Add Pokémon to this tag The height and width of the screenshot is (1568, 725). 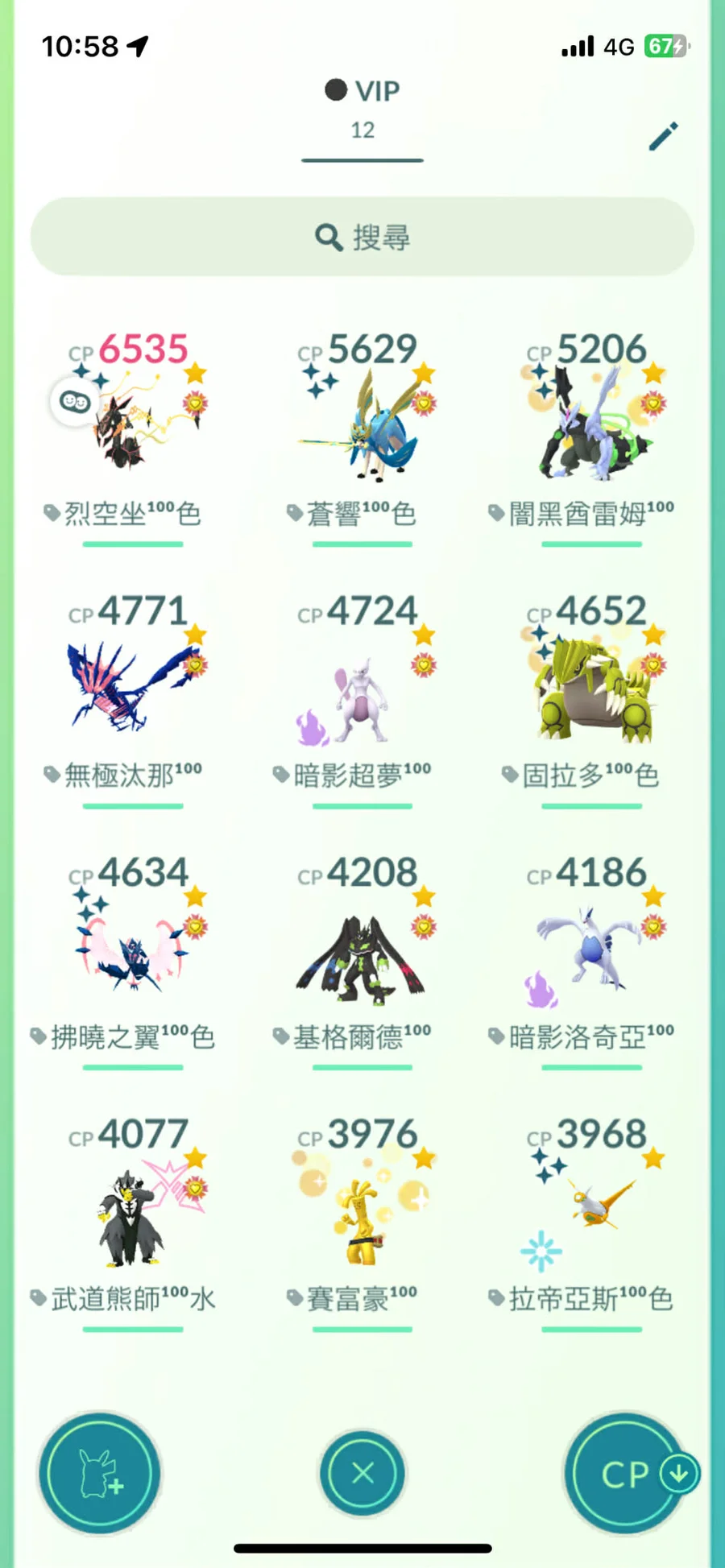[100, 1473]
